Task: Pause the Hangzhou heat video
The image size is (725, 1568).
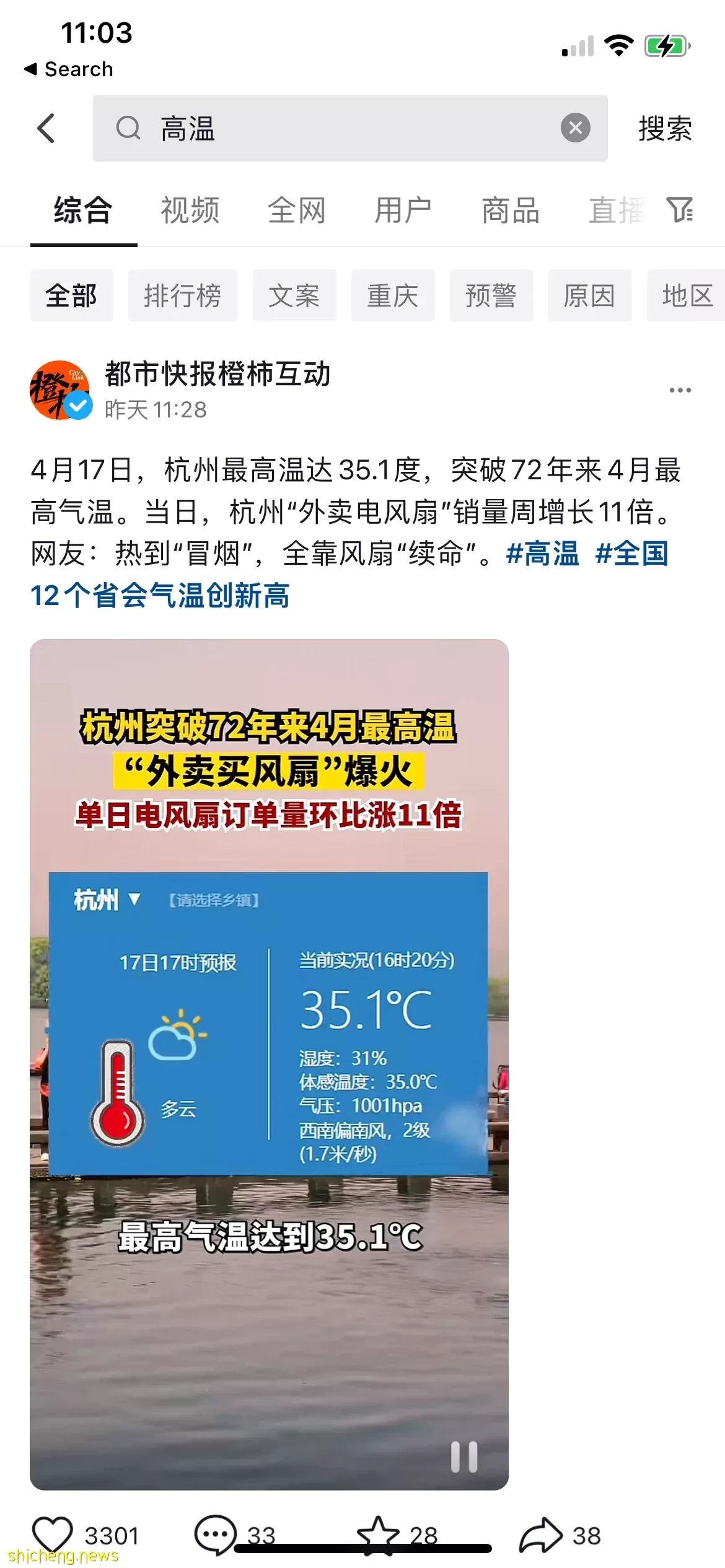Action: (x=464, y=1457)
